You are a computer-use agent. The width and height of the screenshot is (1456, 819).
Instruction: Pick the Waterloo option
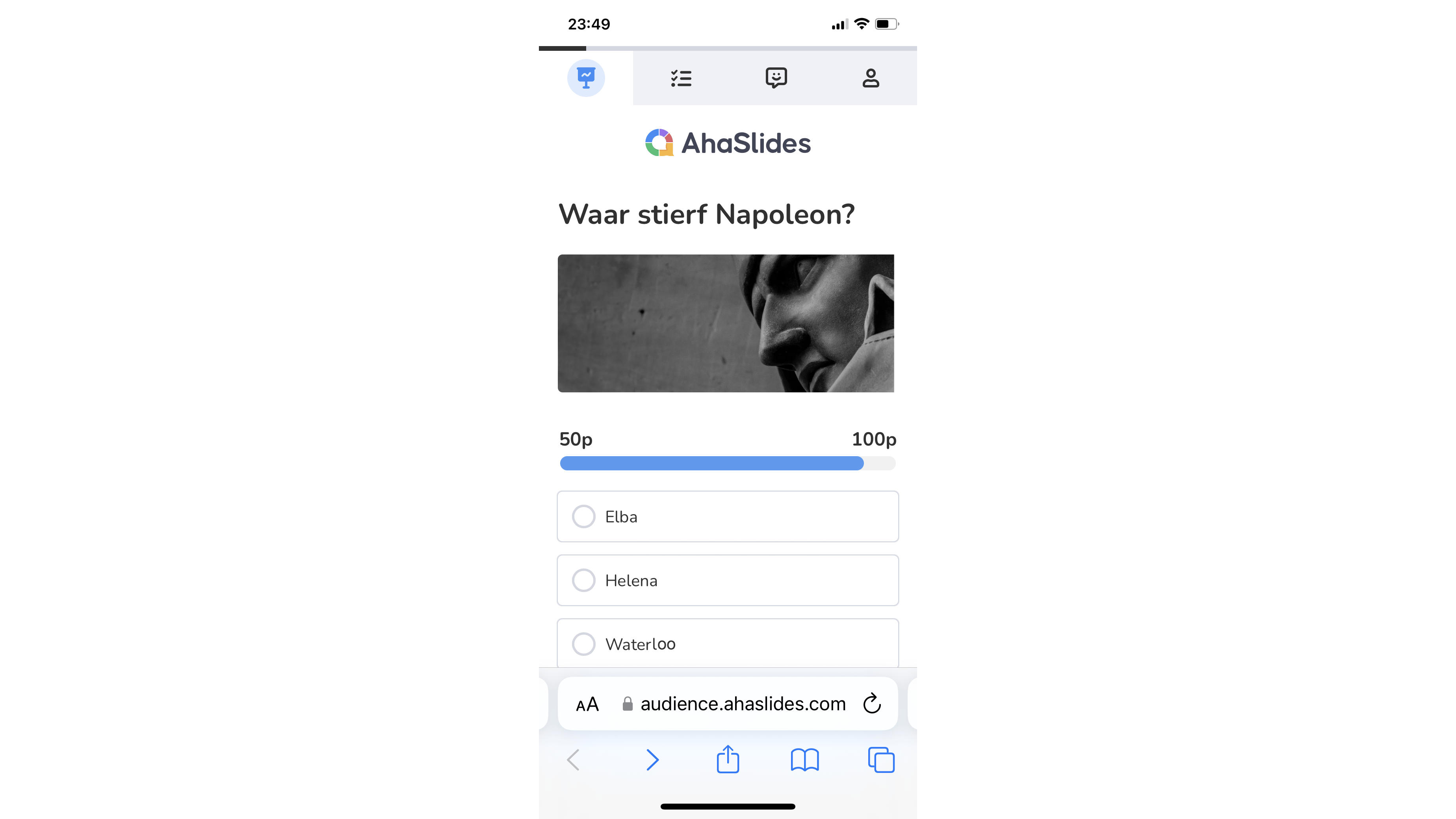pyautogui.click(x=728, y=643)
